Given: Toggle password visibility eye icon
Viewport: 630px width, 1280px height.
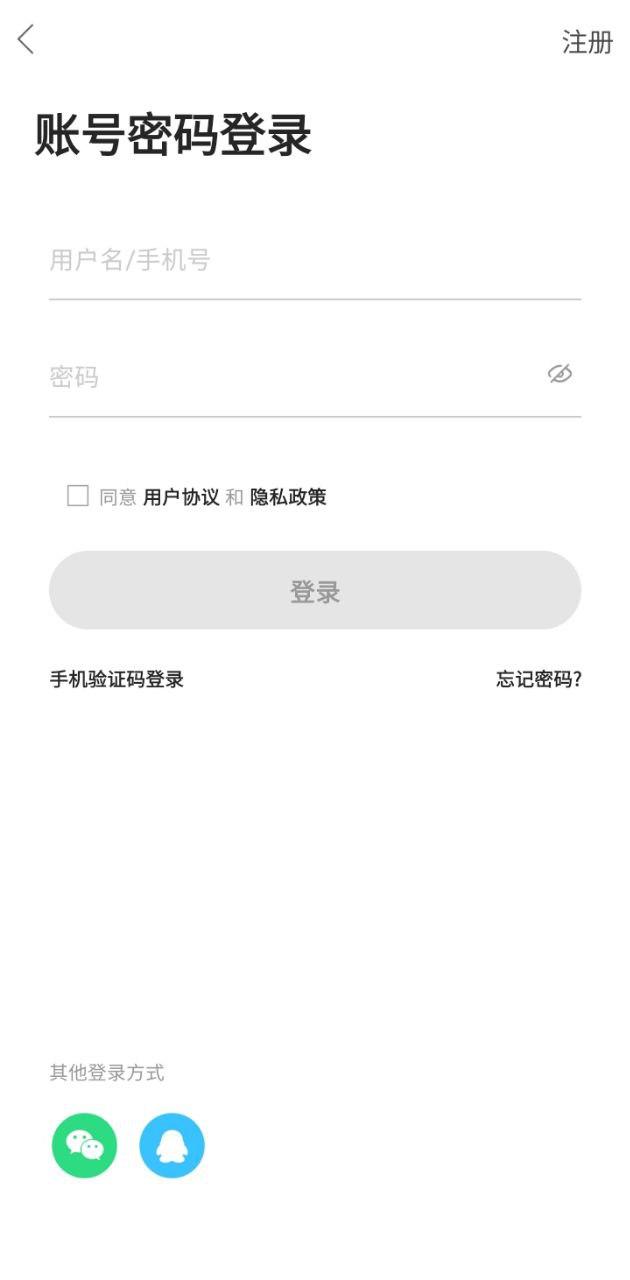Looking at the screenshot, I should [x=560, y=374].
